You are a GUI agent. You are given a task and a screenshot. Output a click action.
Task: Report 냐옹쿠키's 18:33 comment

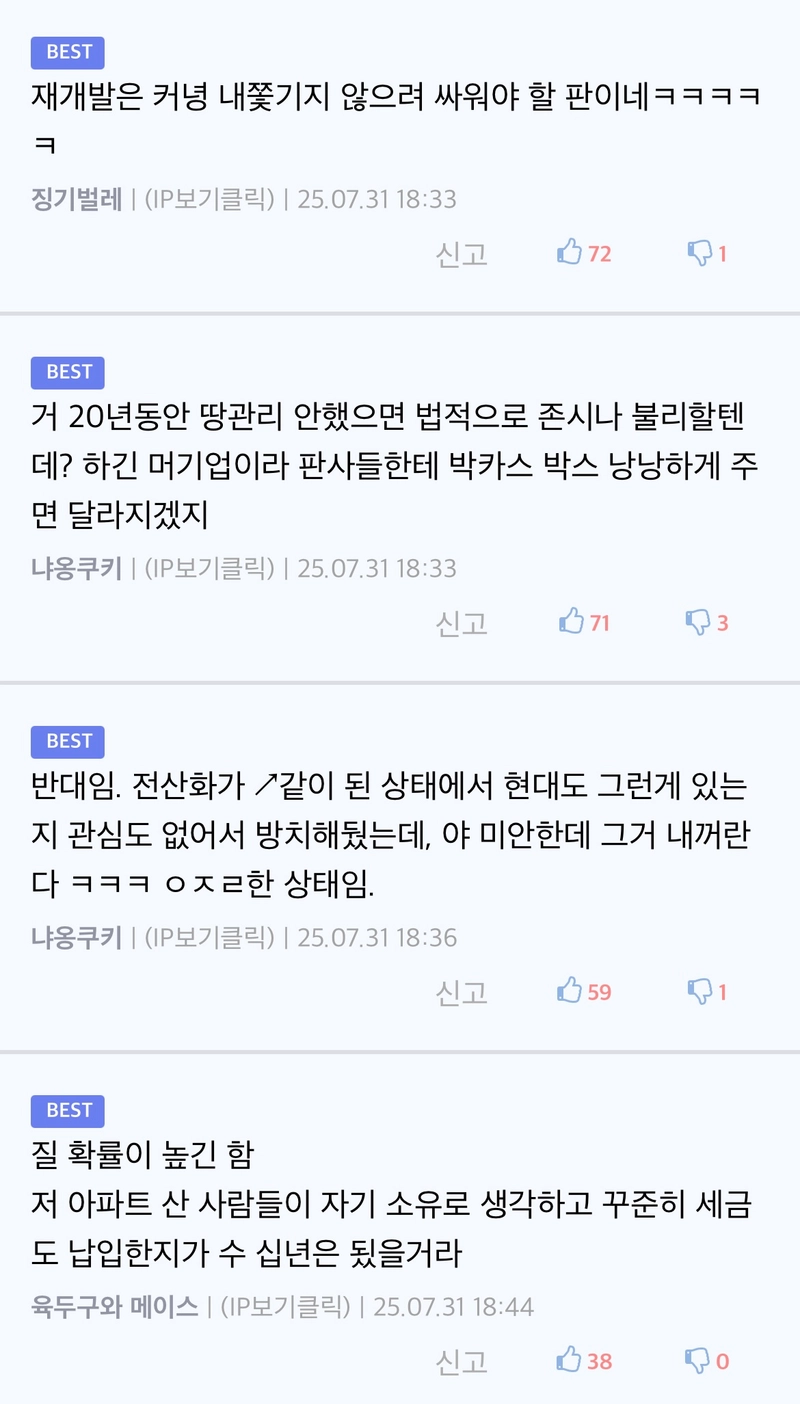coord(461,623)
